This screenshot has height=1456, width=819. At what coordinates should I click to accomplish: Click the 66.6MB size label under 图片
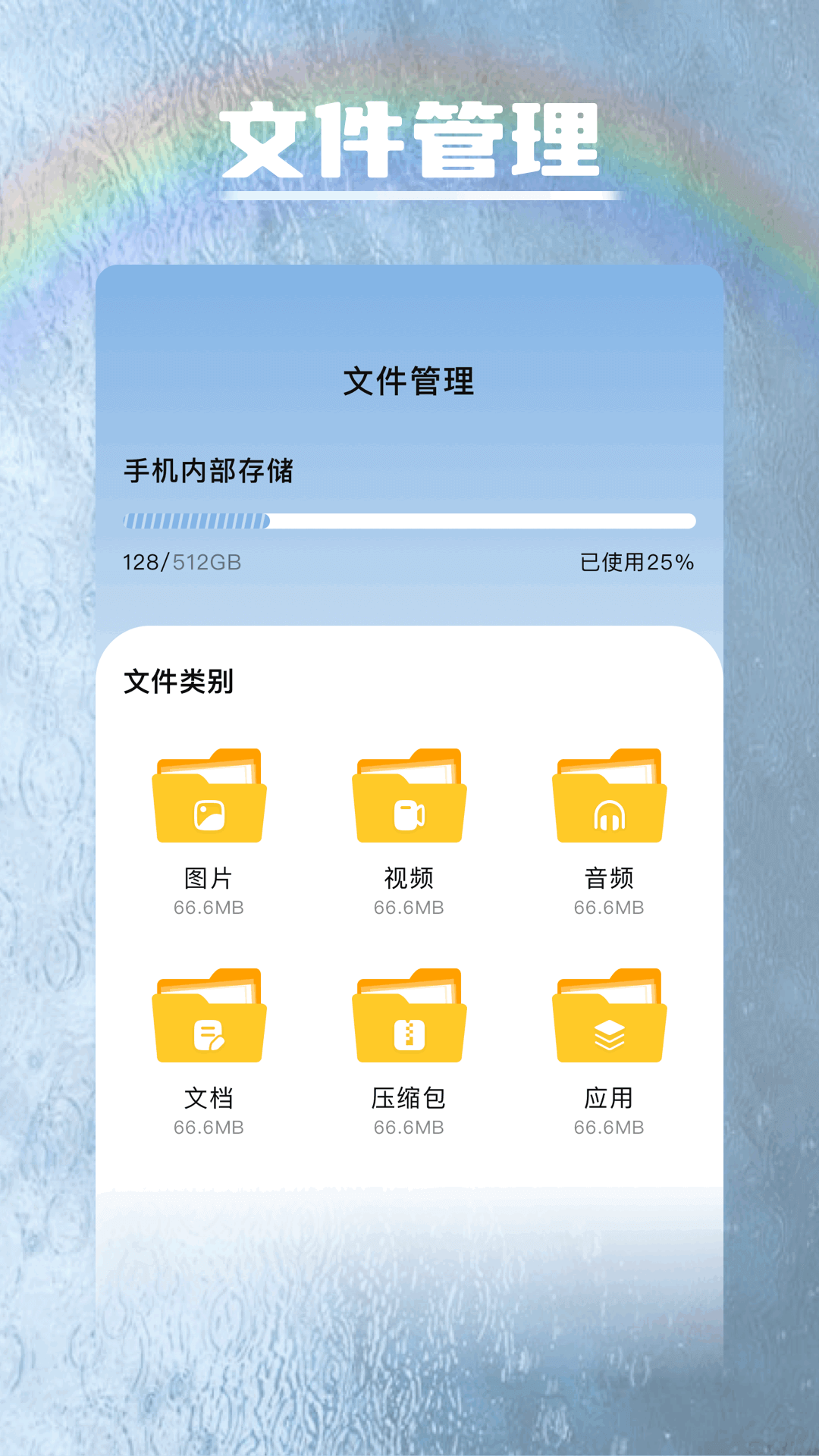(209, 908)
